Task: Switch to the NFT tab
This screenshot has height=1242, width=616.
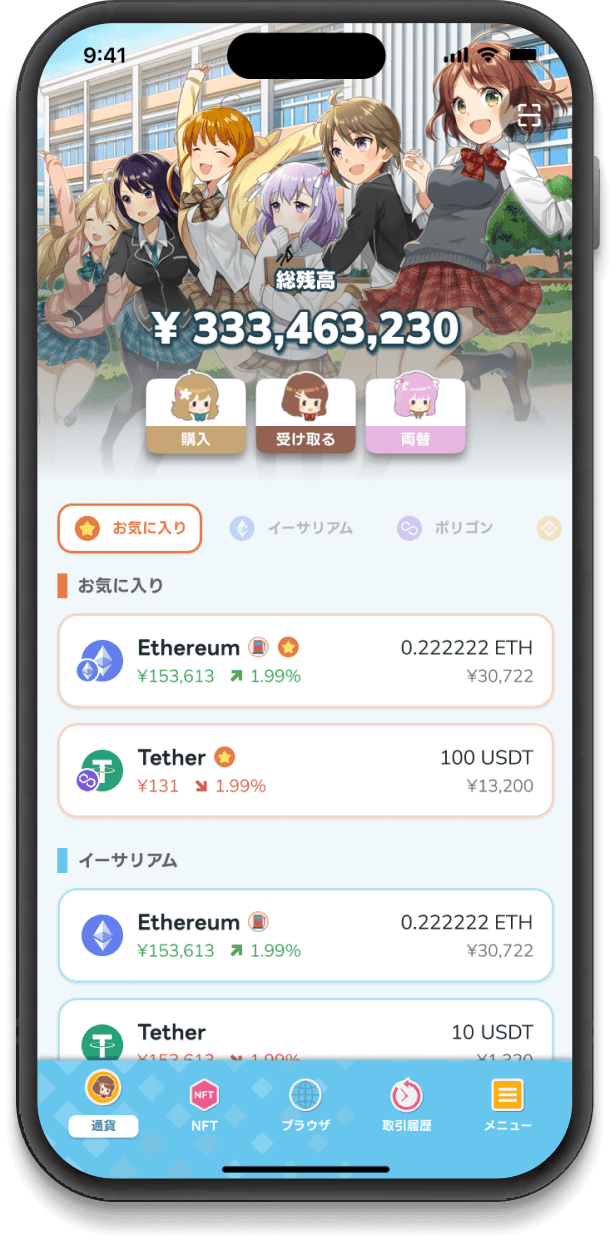Action: click(204, 1105)
